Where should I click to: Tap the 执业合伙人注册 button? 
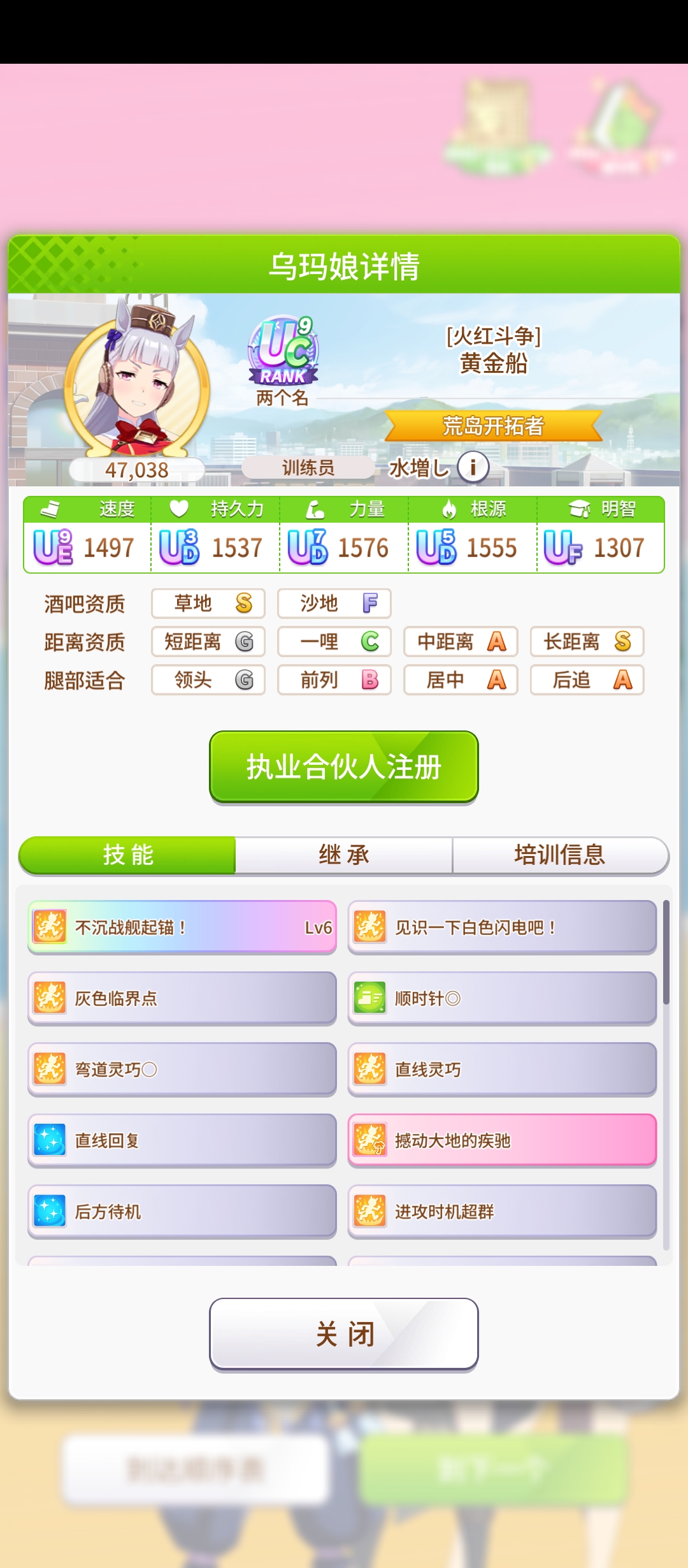[x=344, y=766]
